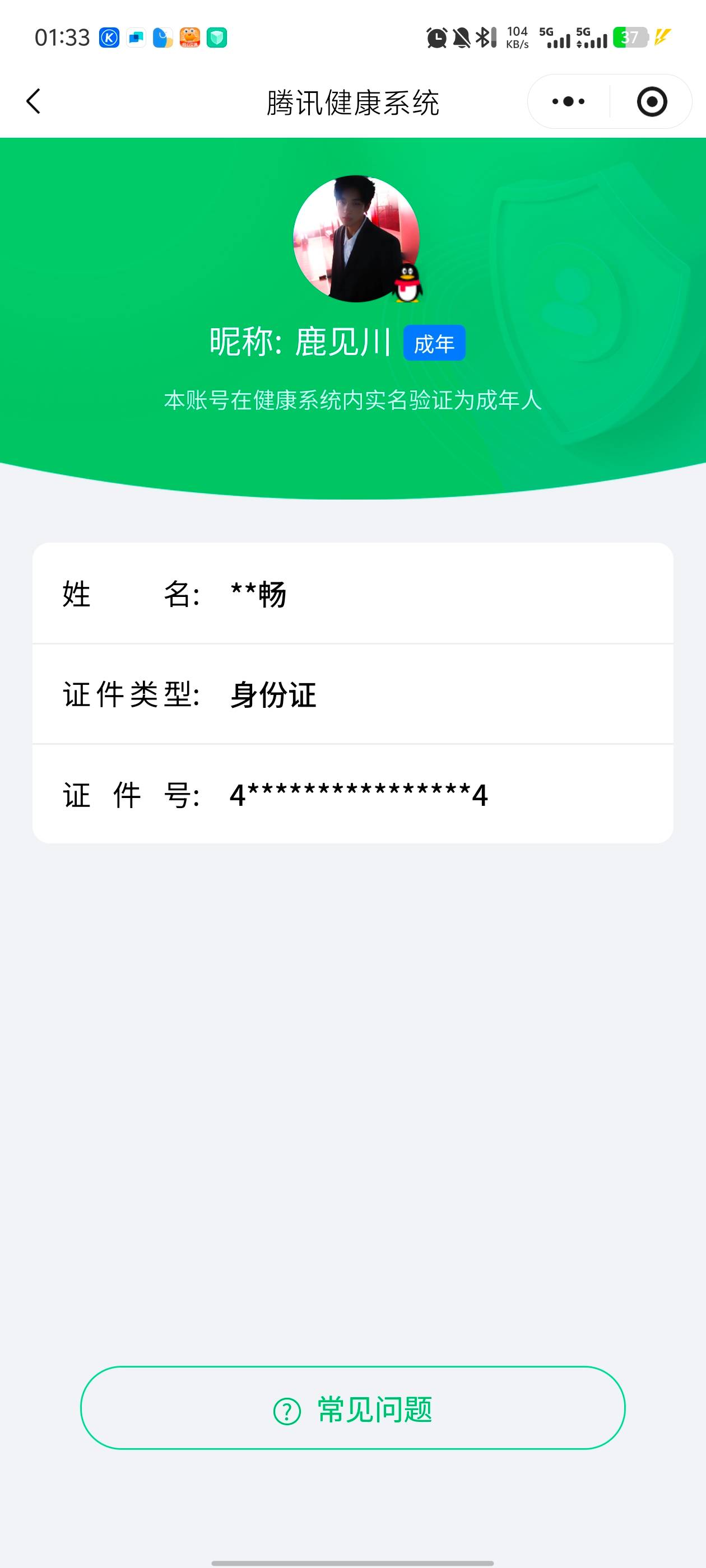Tap the crab app icon in status bar
The height and width of the screenshot is (1568, 706).
(x=189, y=38)
